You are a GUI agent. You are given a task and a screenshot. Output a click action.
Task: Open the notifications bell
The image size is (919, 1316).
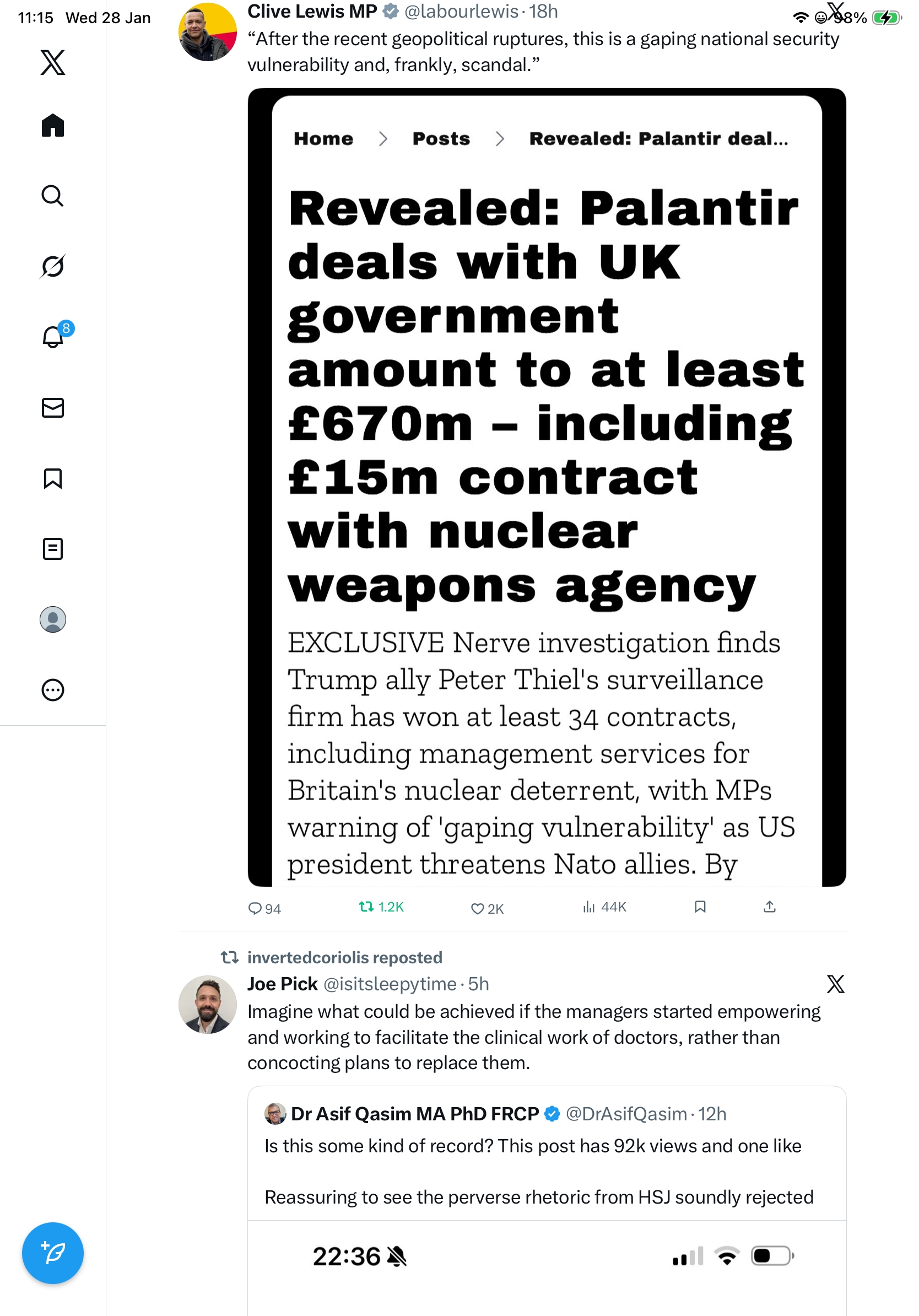(x=53, y=337)
